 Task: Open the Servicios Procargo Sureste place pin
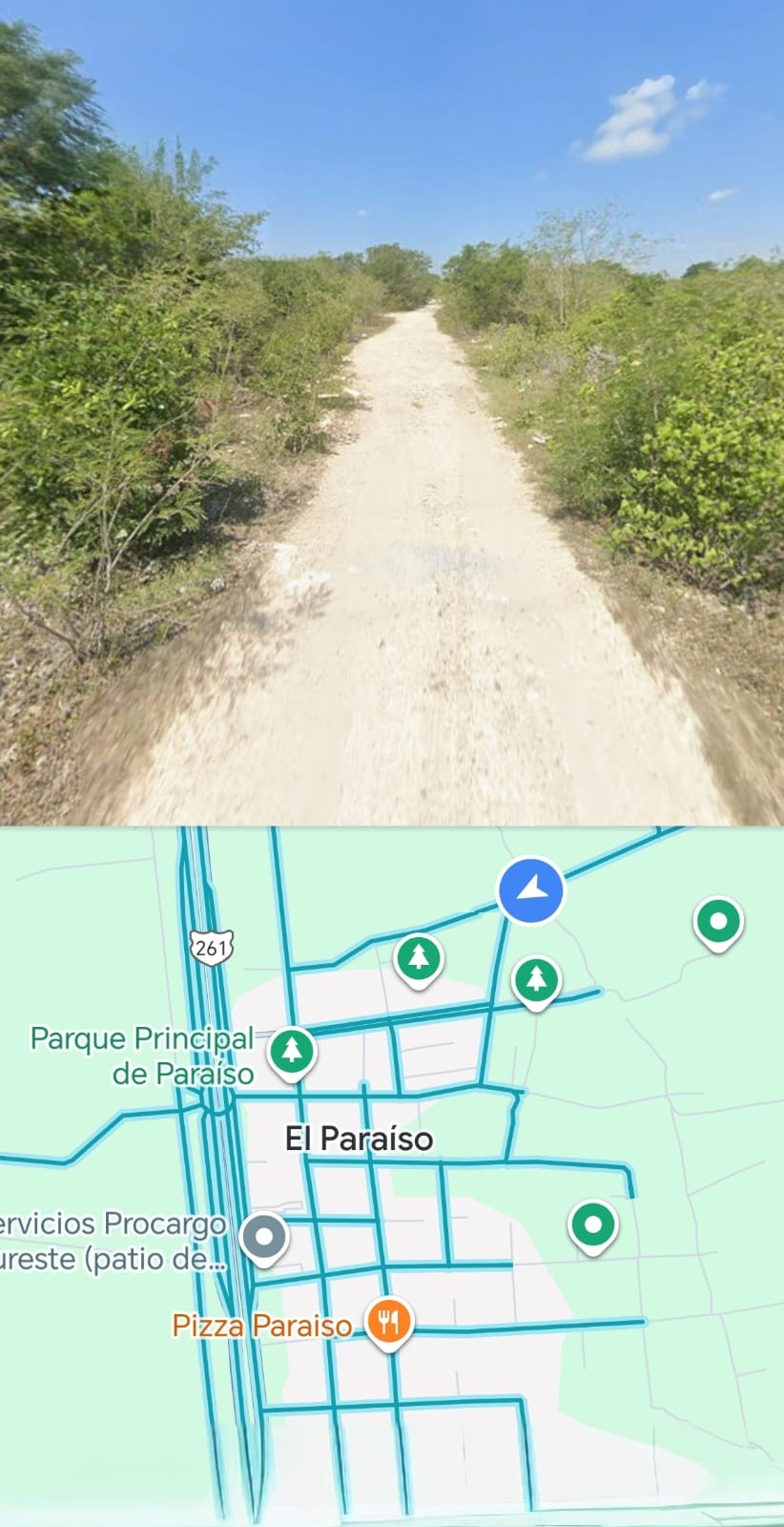coord(263,1238)
